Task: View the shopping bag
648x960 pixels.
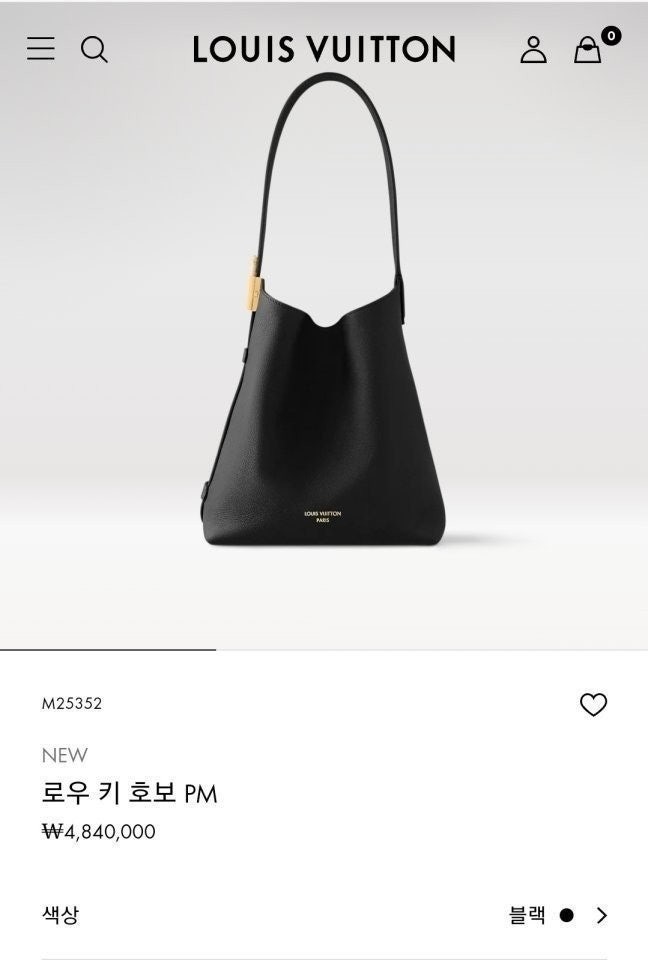Action: coord(588,50)
